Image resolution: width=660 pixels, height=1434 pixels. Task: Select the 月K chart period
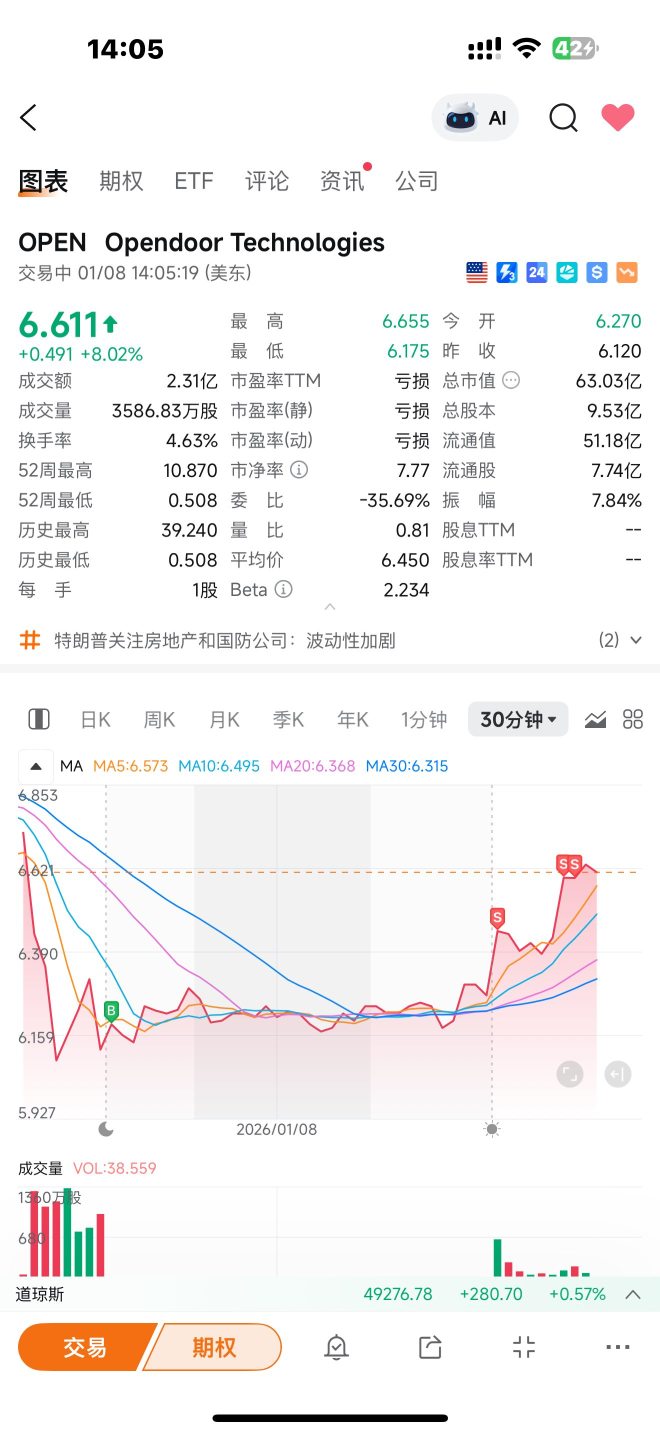(x=224, y=720)
